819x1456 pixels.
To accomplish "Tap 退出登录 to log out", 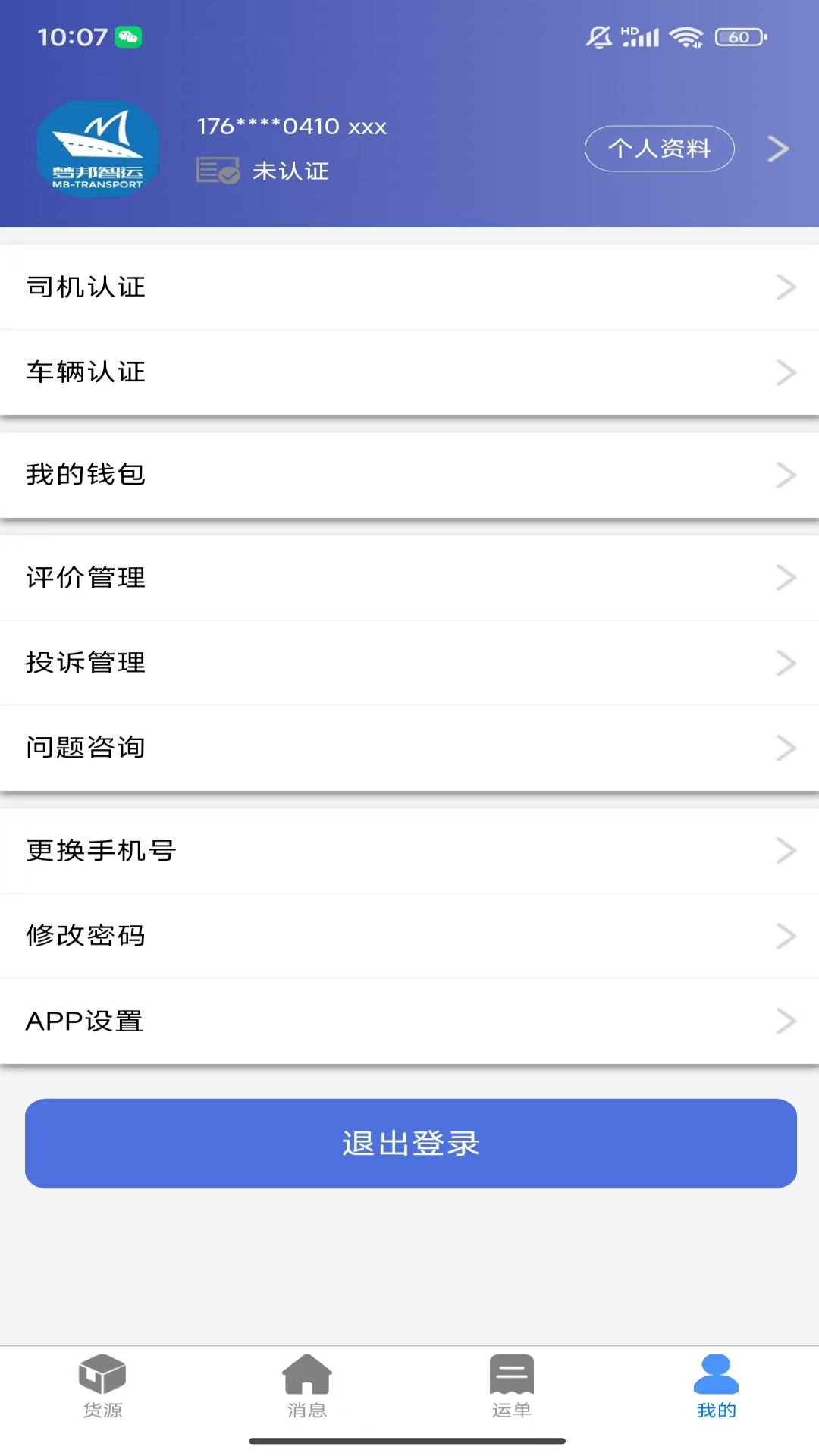I will coord(410,1143).
